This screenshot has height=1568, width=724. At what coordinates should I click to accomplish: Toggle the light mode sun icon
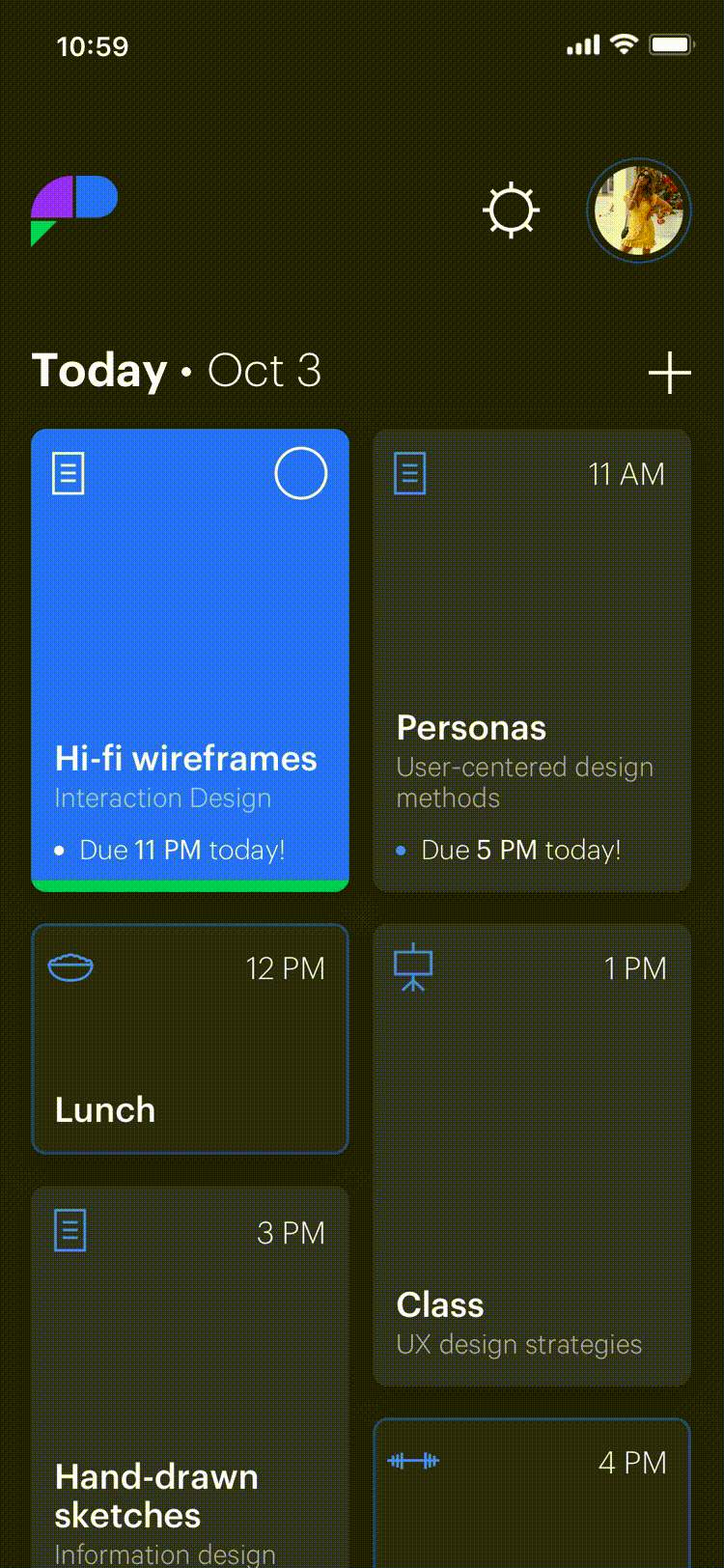click(511, 210)
